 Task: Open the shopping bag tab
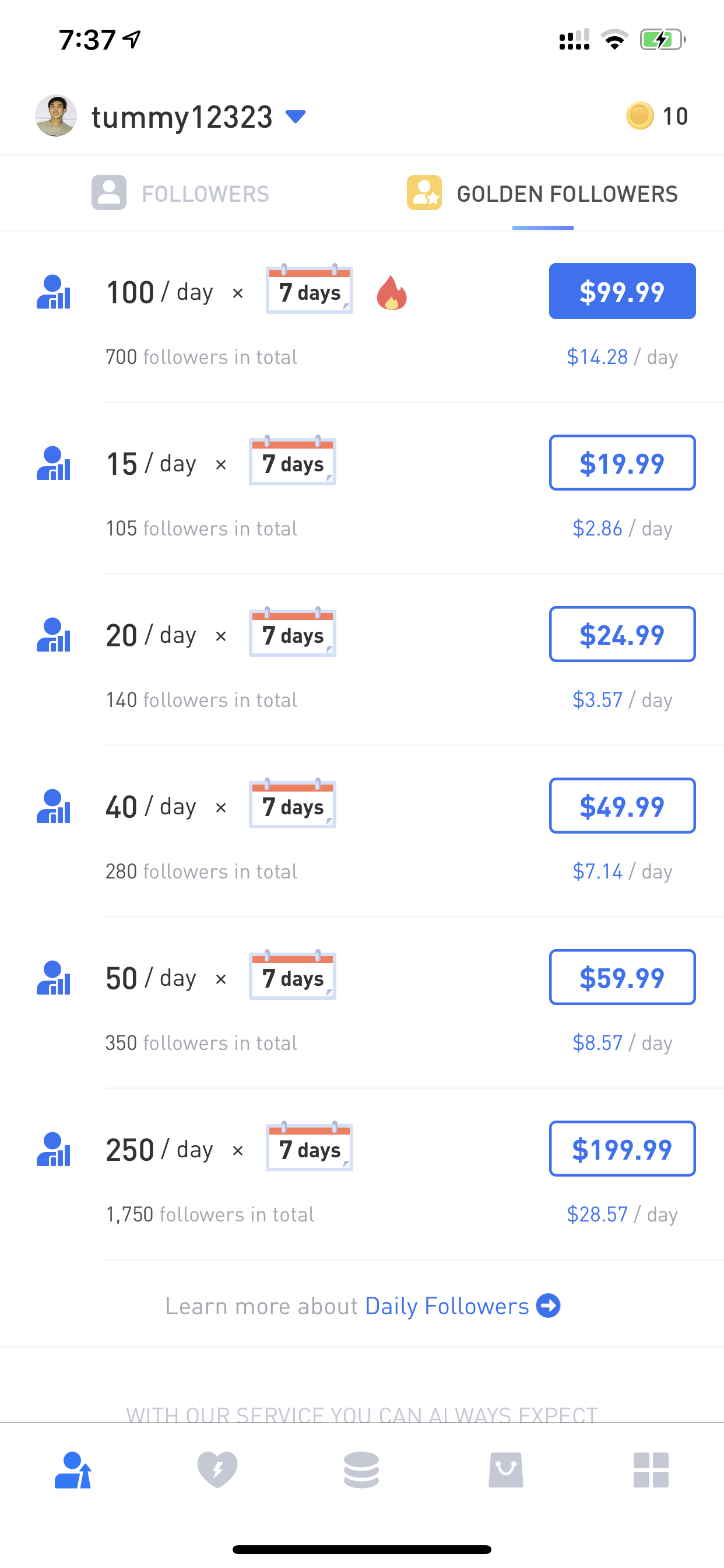pyautogui.click(x=505, y=1470)
